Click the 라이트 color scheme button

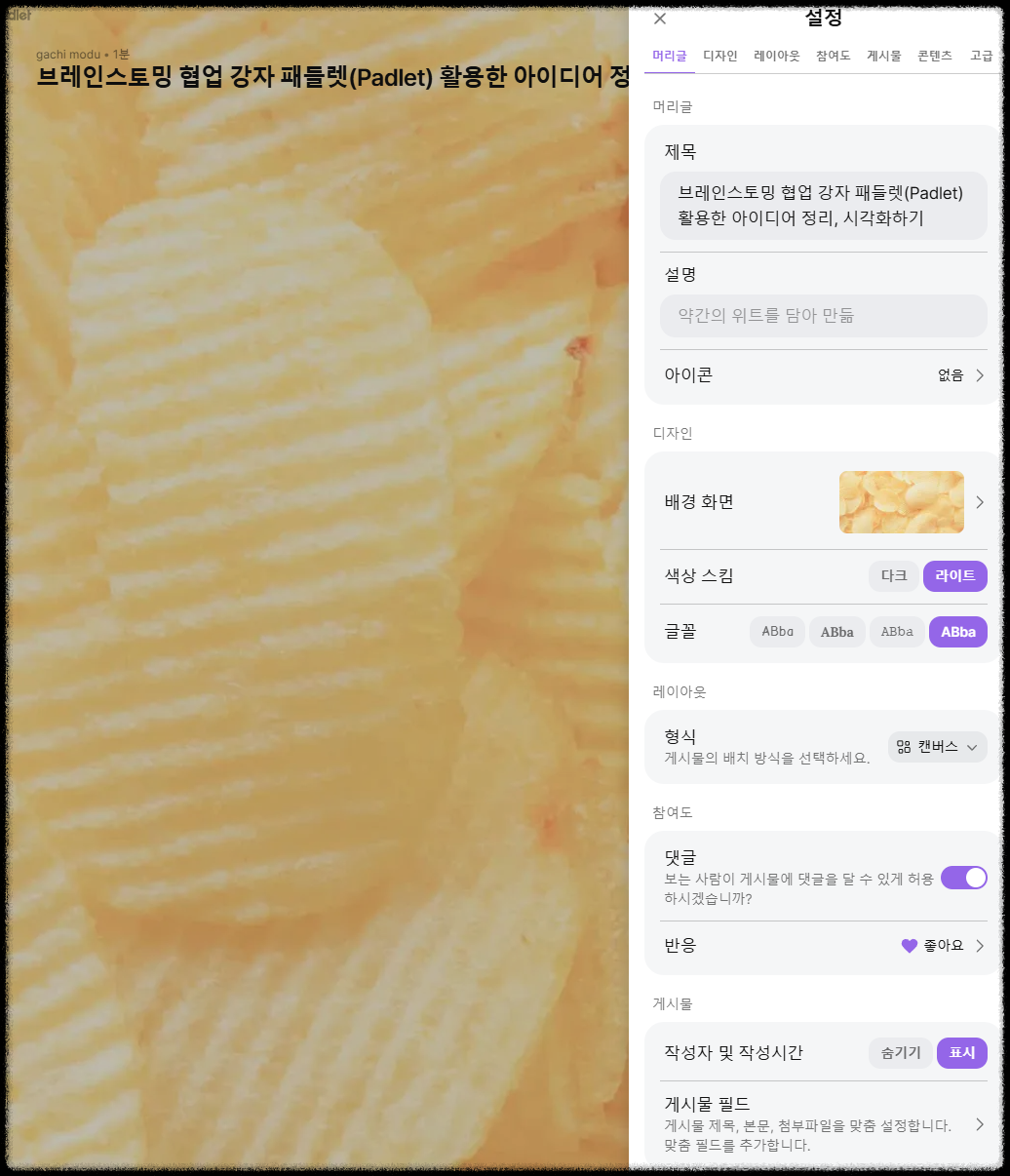(x=954, y=576)
